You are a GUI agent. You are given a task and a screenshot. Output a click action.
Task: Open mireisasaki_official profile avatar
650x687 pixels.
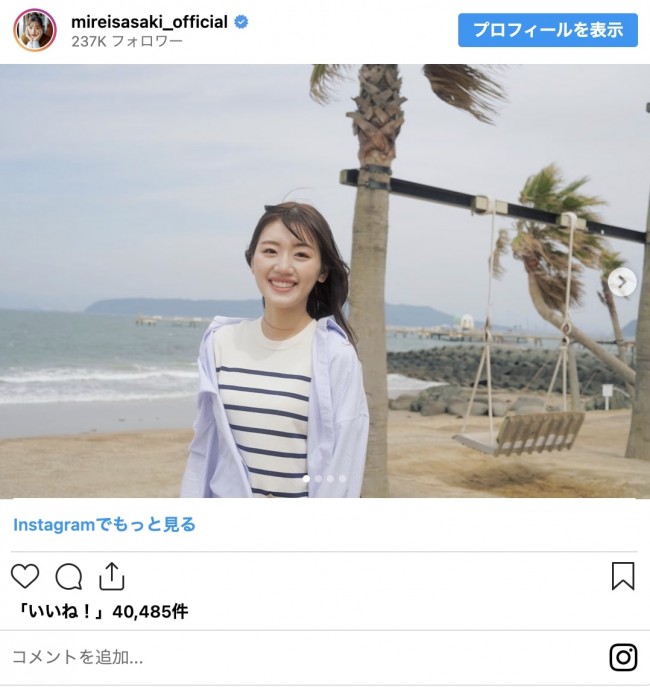point(34,30)
